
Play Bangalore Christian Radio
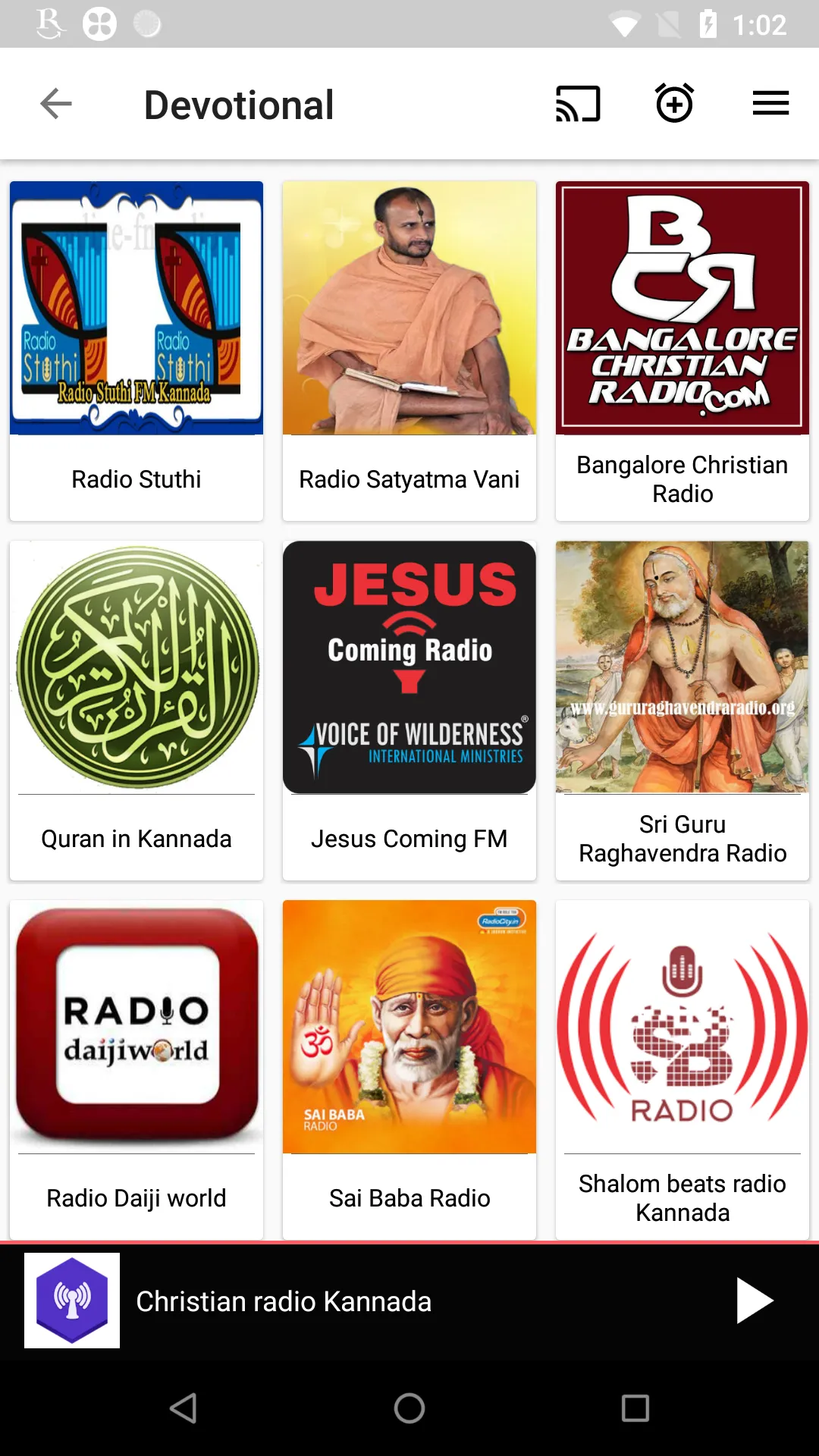[682, 350]
